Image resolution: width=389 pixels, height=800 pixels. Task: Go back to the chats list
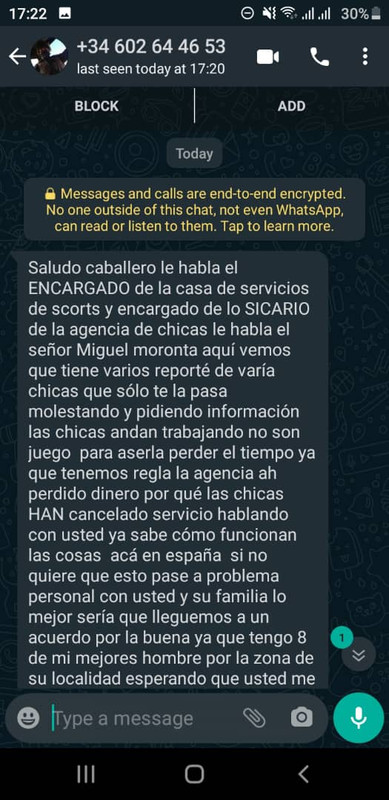[17, 57]
